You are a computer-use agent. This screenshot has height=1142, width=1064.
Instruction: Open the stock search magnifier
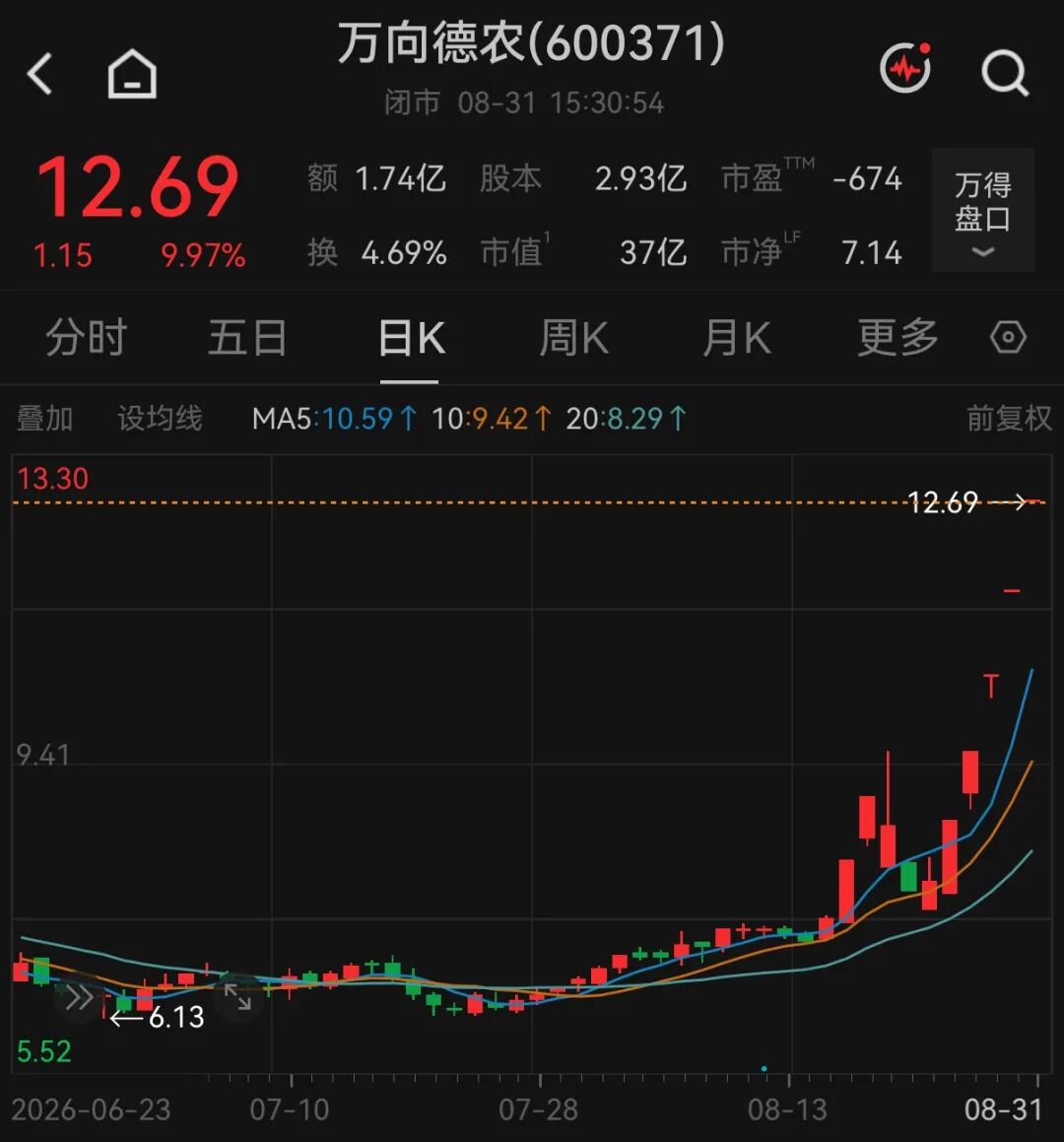point(1005,73)
